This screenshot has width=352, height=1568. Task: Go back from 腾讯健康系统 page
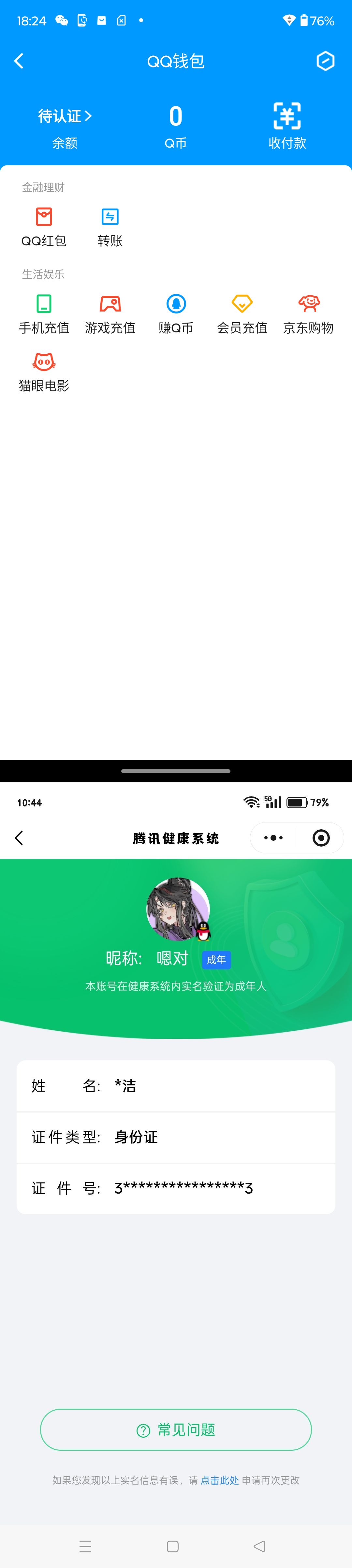tap(19, 837)
